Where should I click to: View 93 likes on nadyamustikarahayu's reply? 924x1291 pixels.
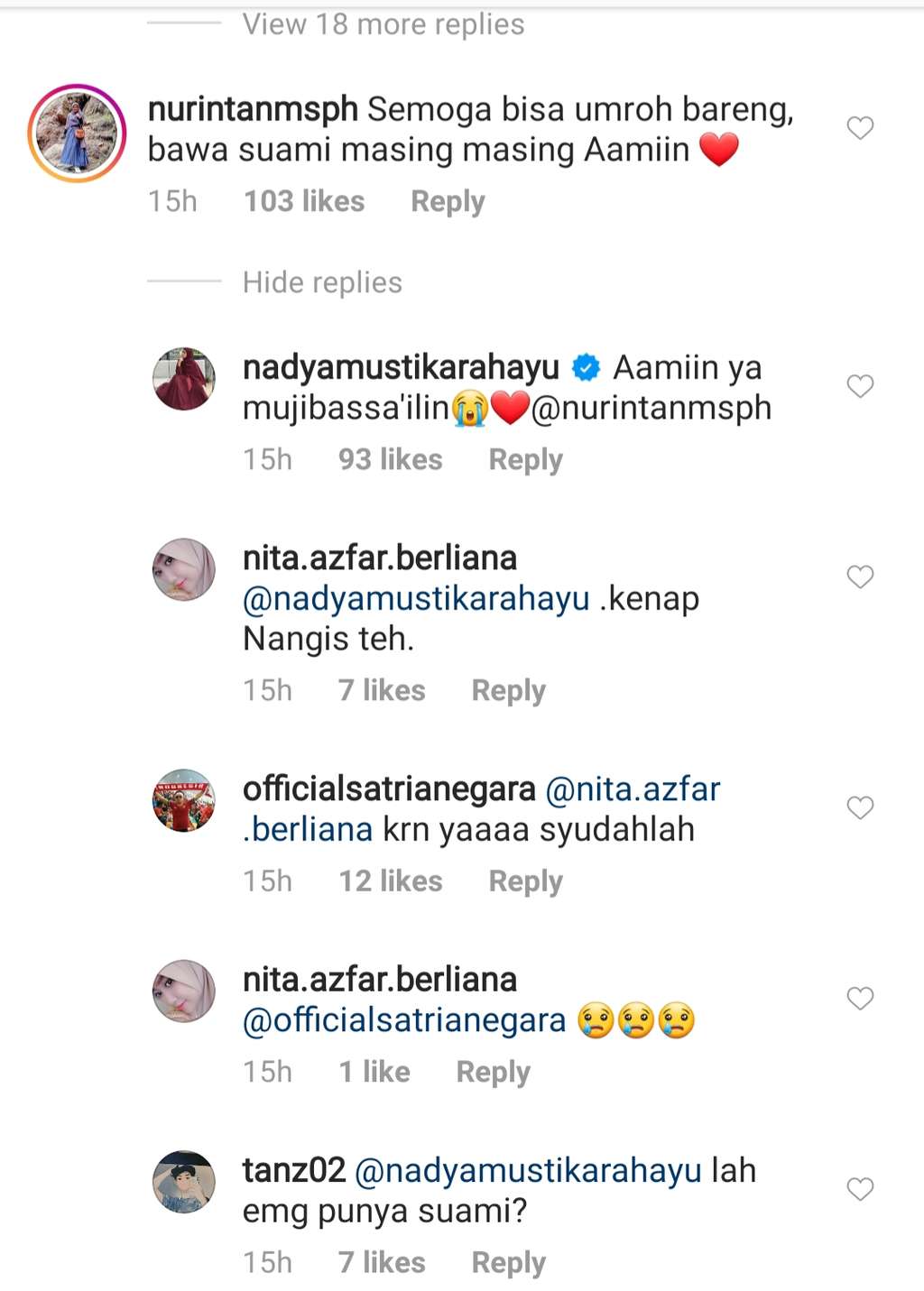click(x=390, y=459)
